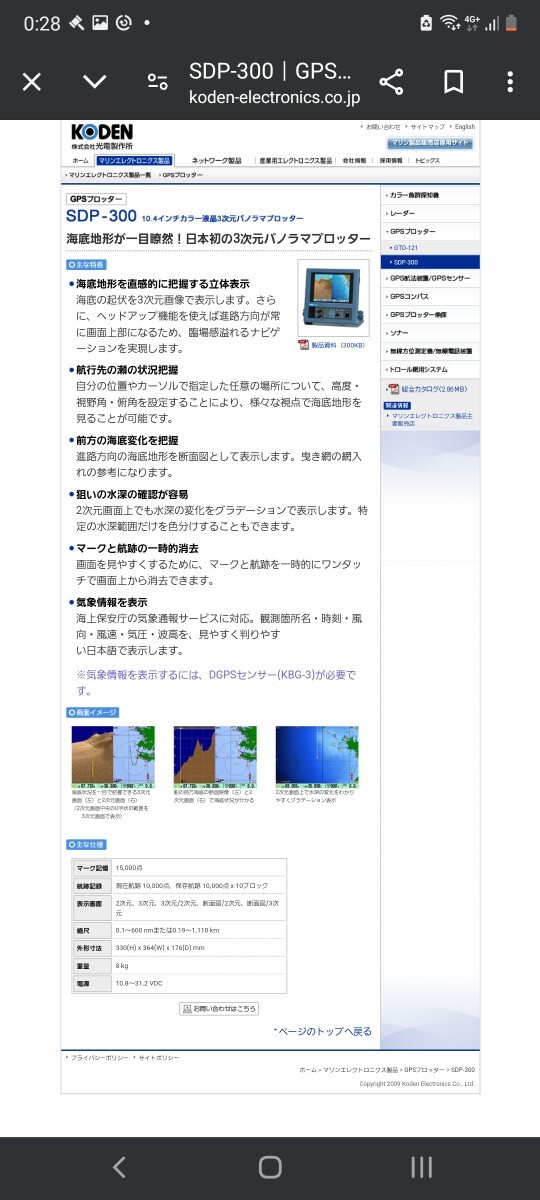Open the GPSコンパス category
The width and height of the screenshot is (540, 1200).
(412, 296)
